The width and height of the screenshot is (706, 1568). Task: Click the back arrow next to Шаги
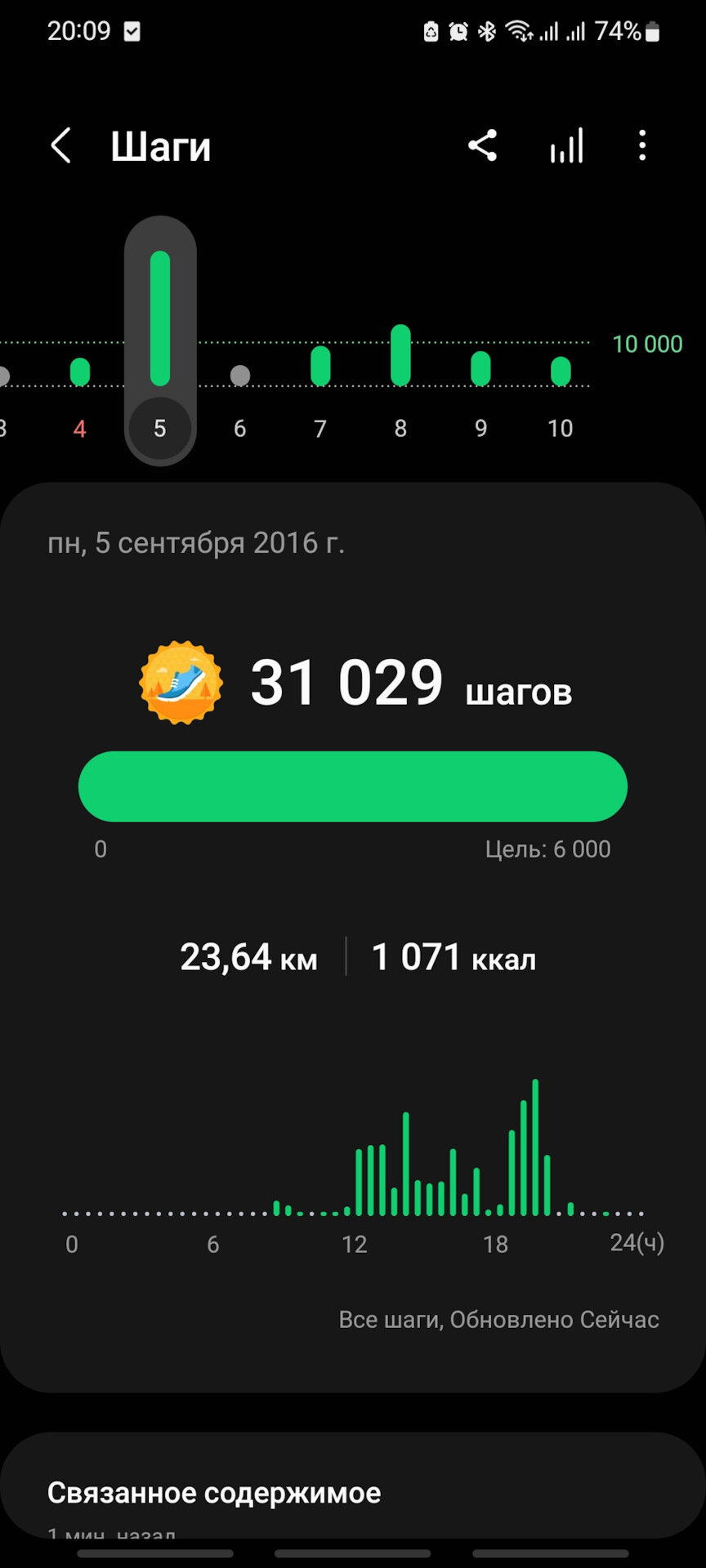click(61, 145)
